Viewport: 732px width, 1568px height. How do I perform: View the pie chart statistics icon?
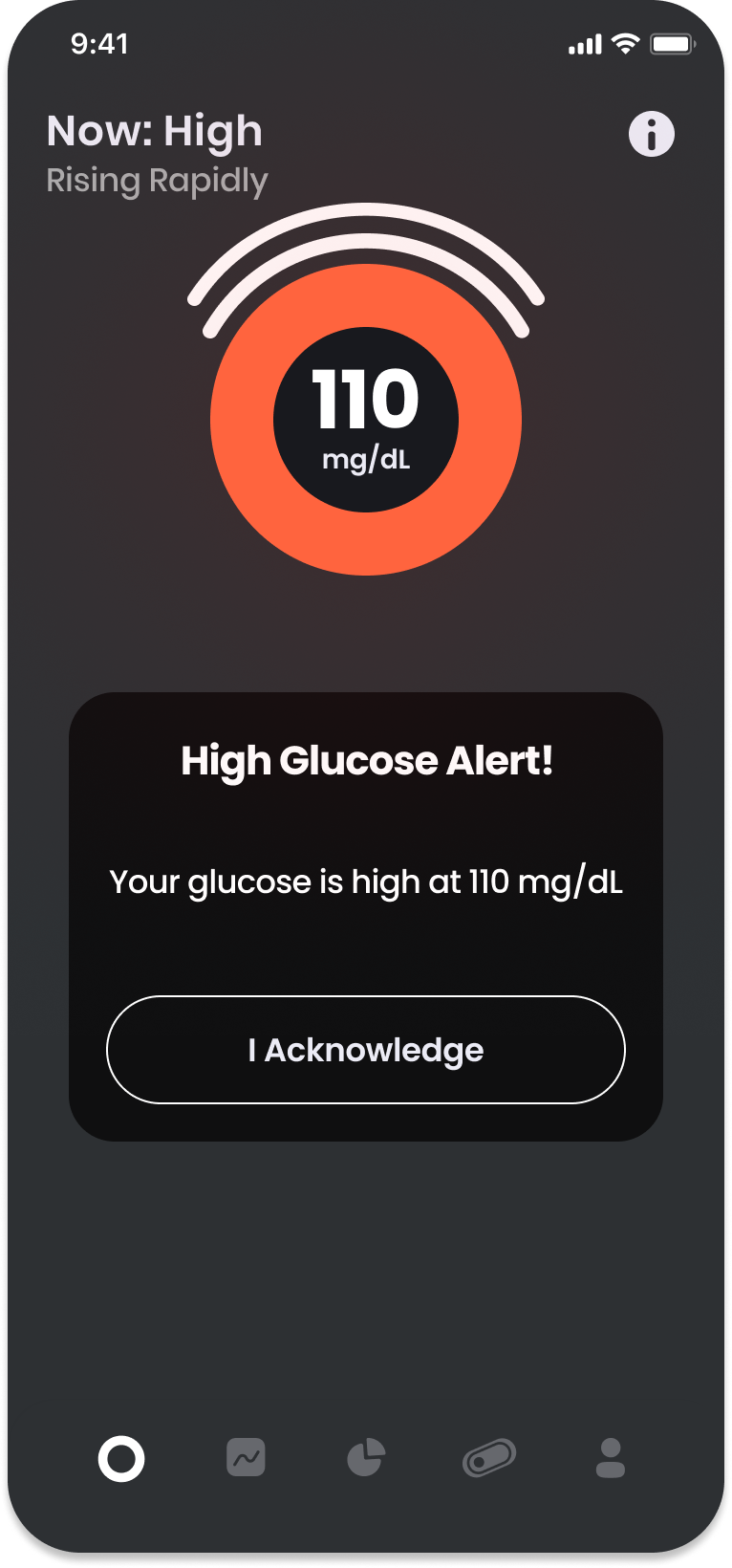pyautogui.click(x=366, y=1457)
